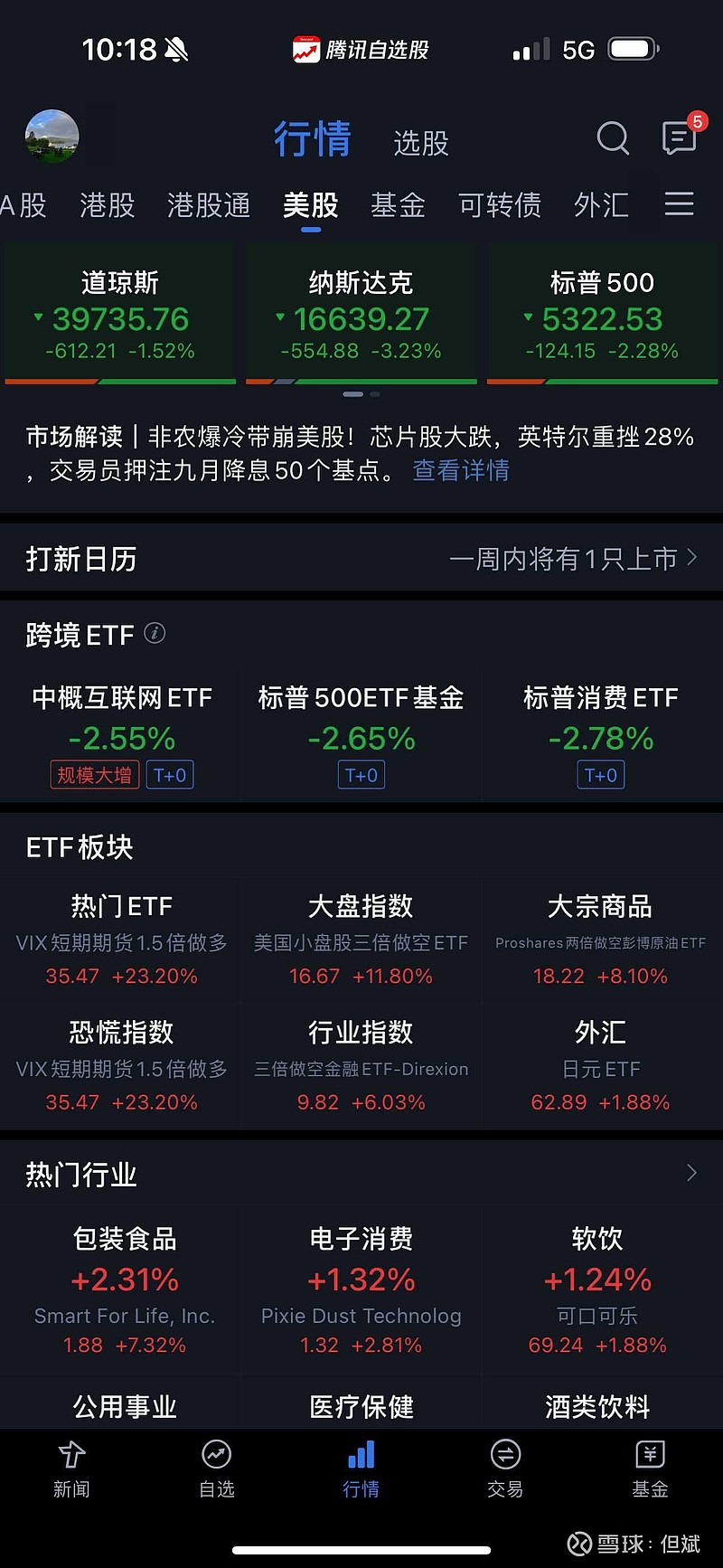Switch to the 选股 top tab

tap(421, 143)
